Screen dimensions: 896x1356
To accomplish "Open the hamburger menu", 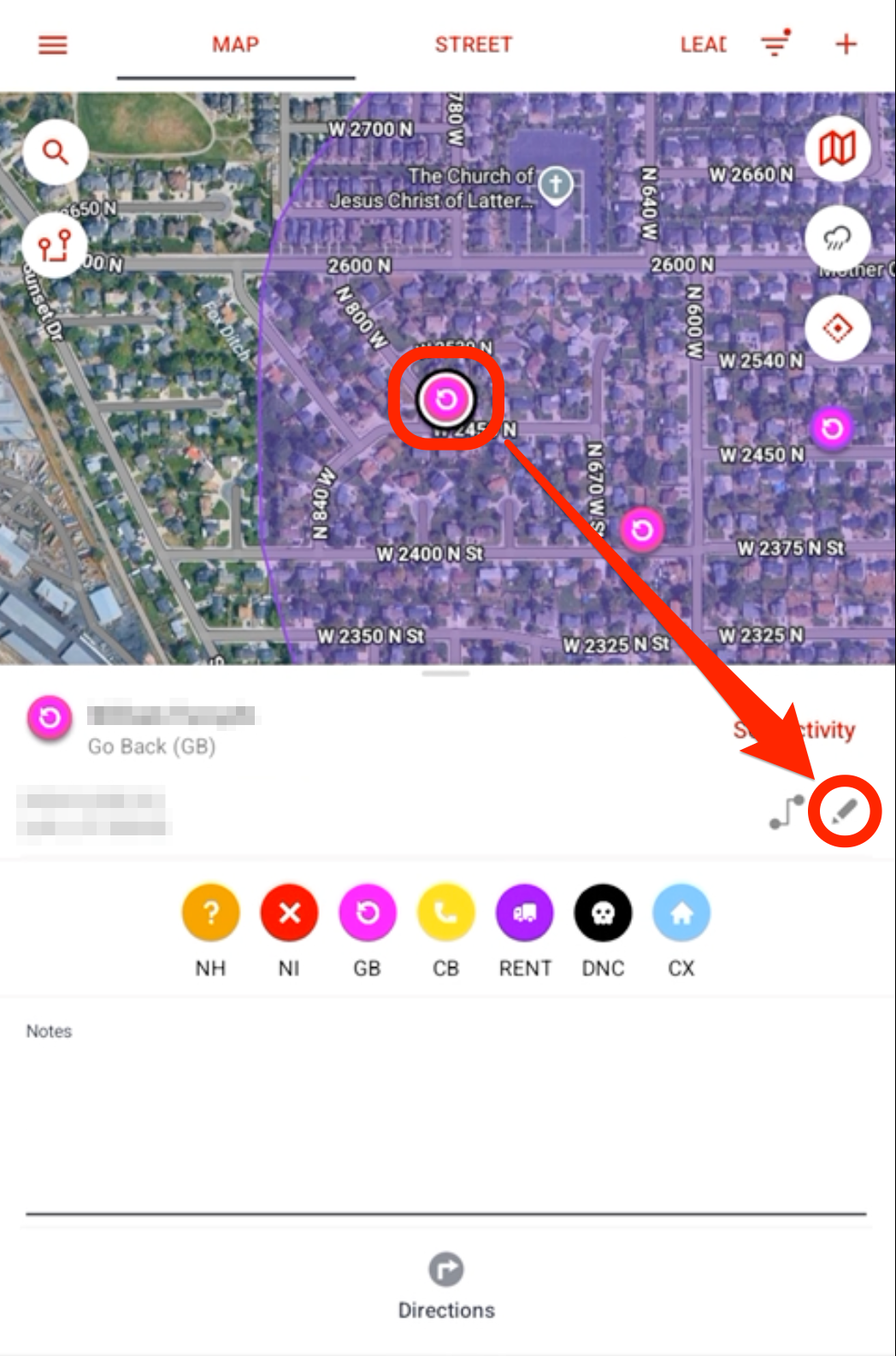I will (x=52, y=44).
